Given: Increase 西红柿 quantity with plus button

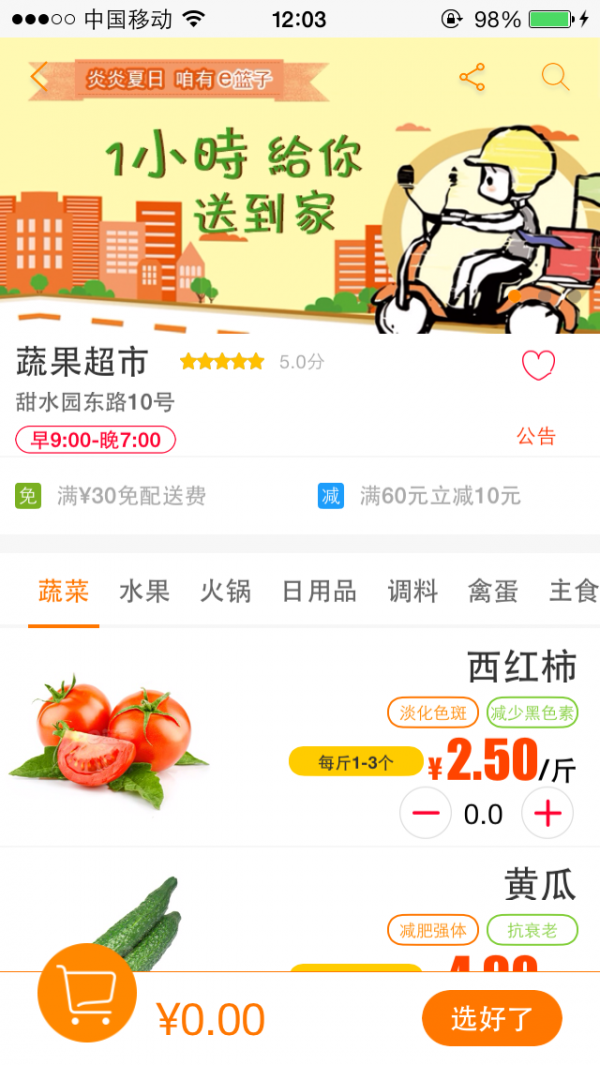Looking at the screenshot, I should point(547,813).
